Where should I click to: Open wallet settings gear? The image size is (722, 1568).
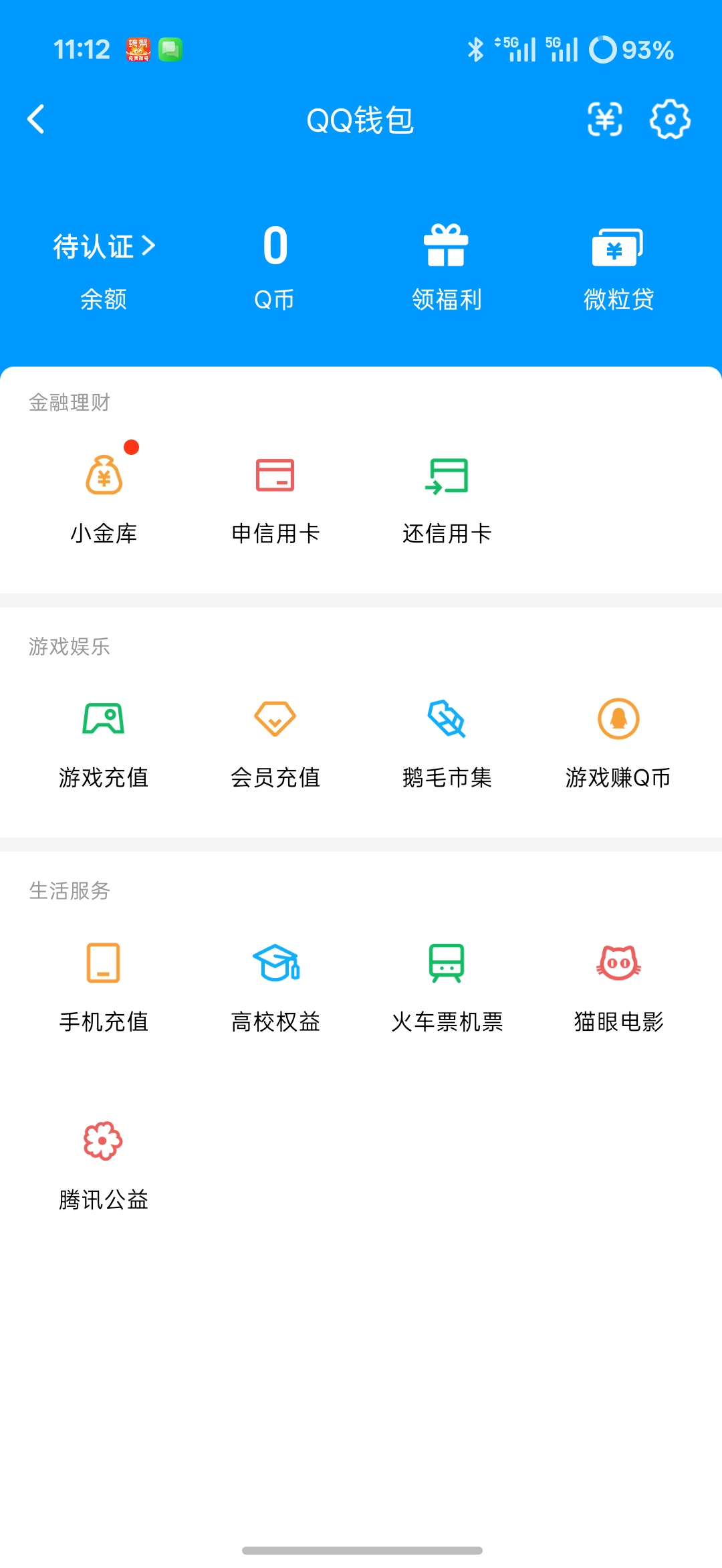click(670, 120)
